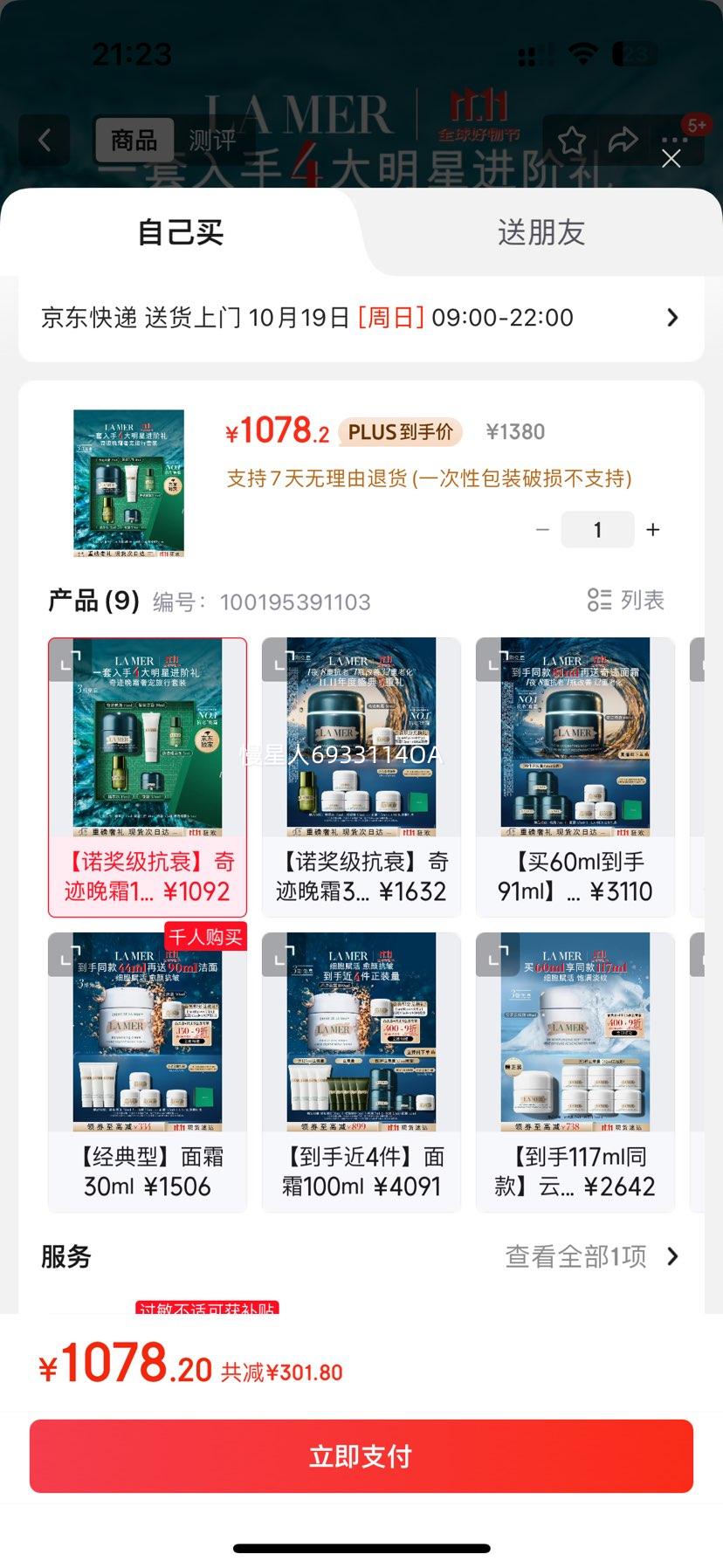This screenshot has height=1568, width=723.
Task: Expand delivery time options via the chevron
Action: 671,317
